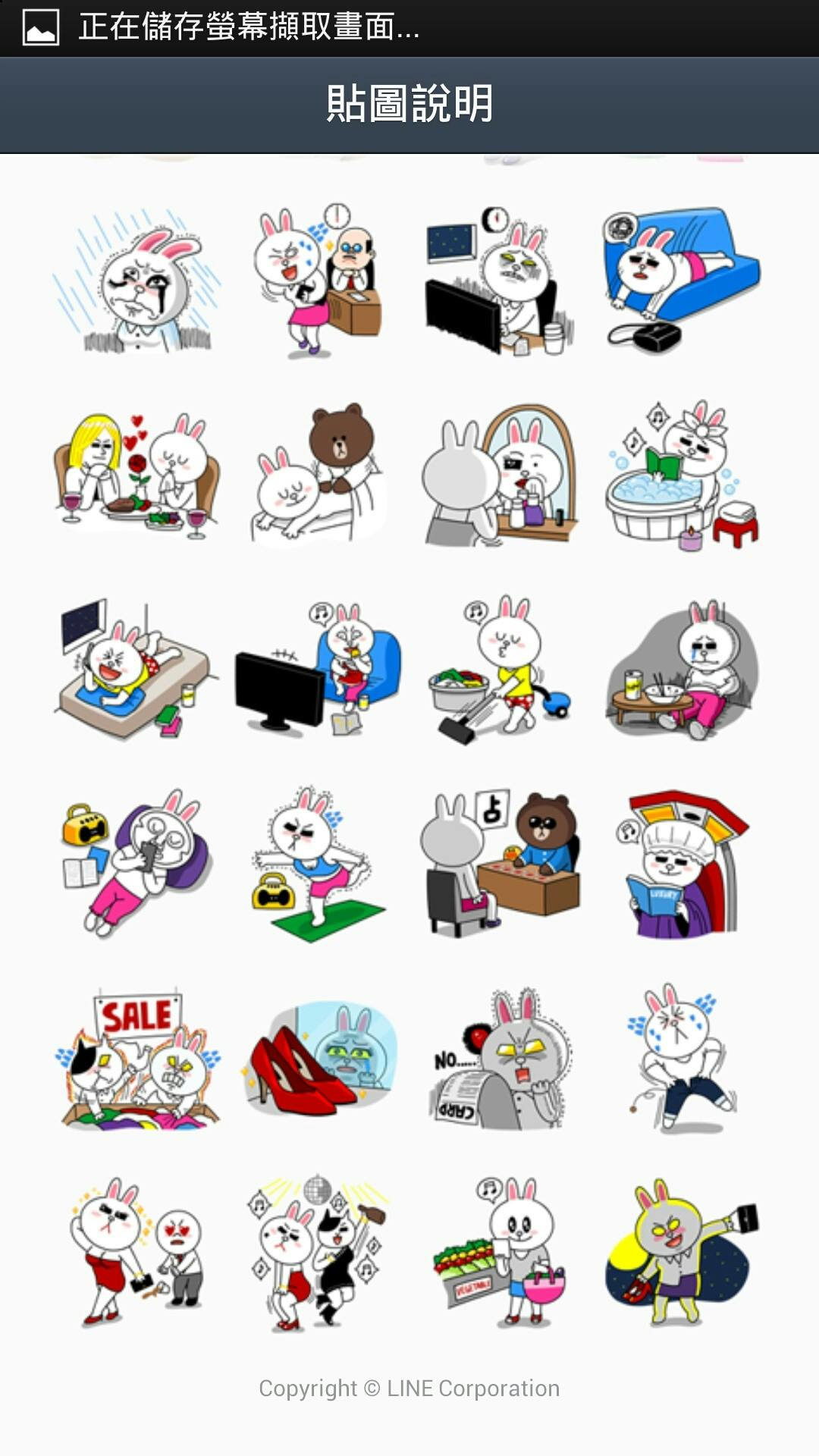Choose the SALE shopping fight sticker

coord(136,1058)
